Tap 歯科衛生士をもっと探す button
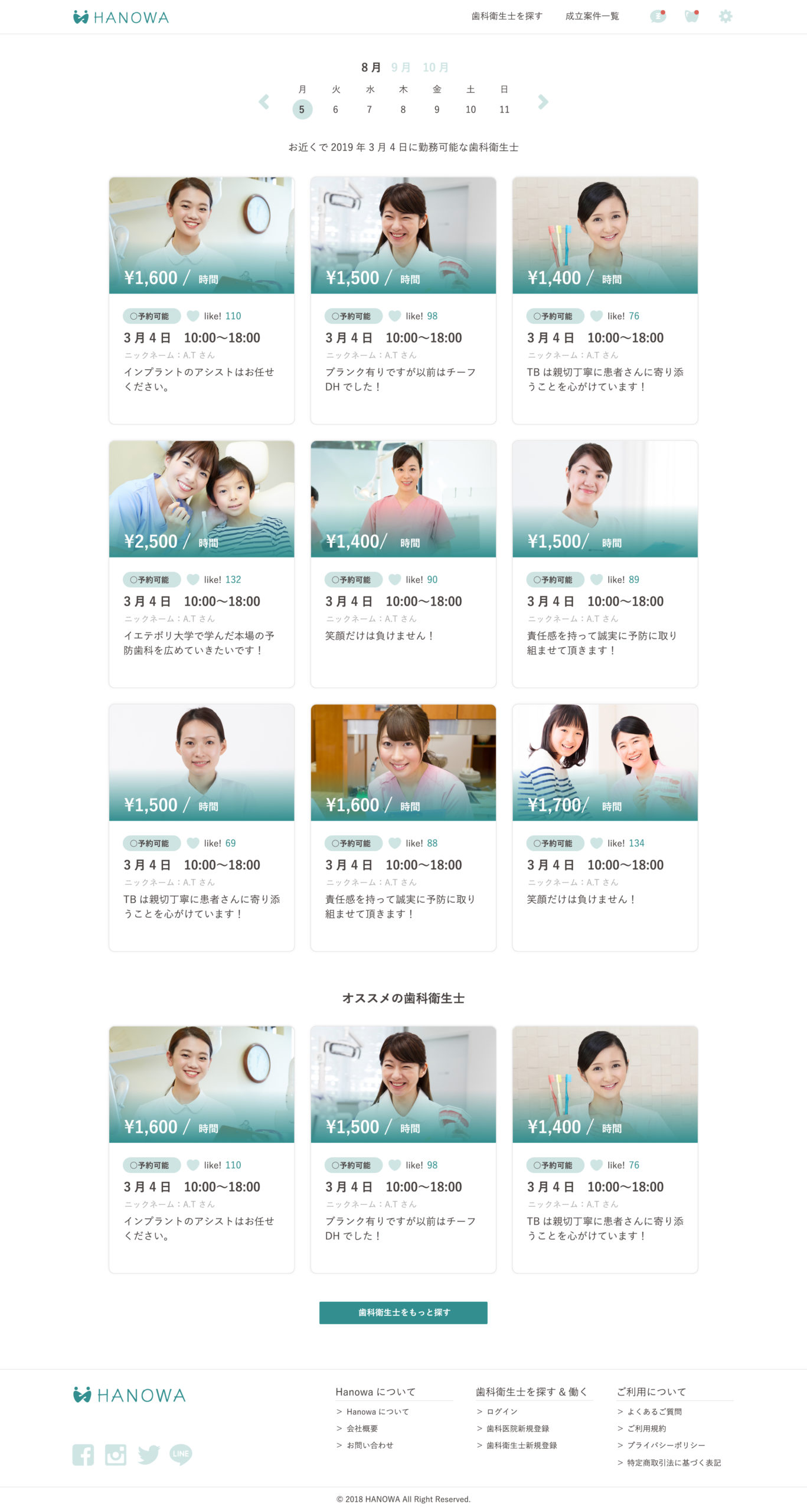Screen dimensions: 807x1512 (403, 1312)
